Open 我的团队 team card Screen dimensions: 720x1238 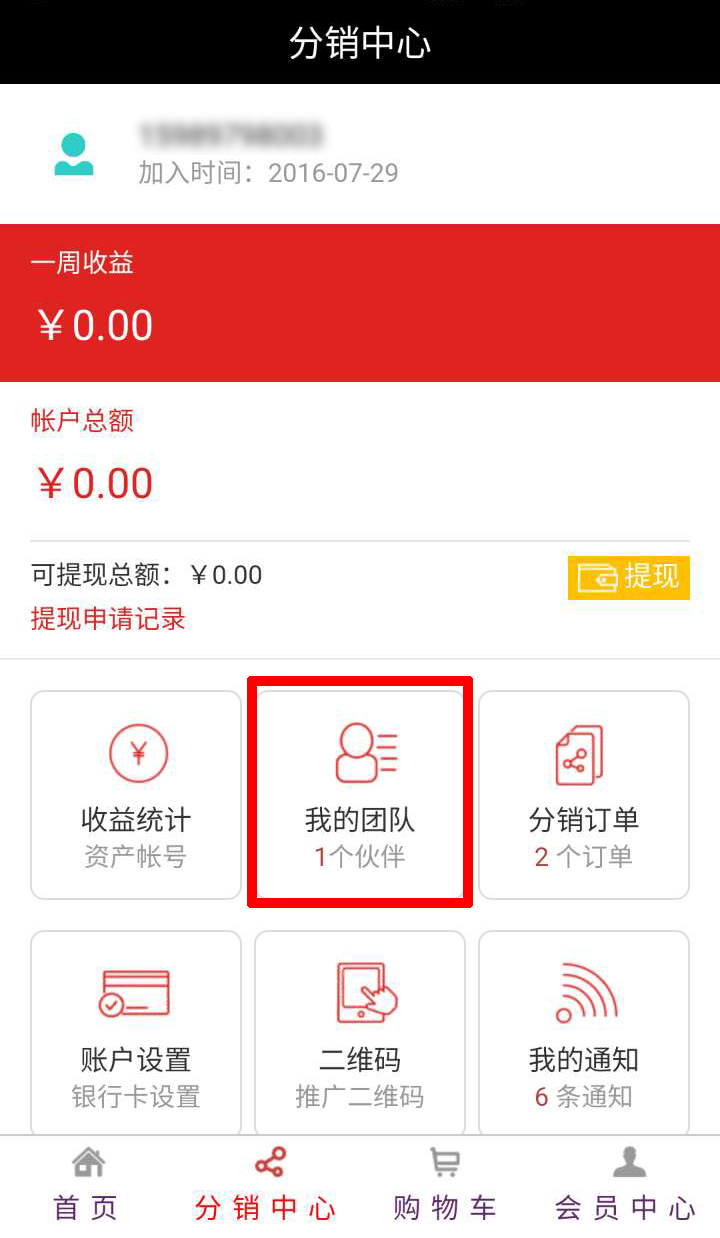point(360,795)
